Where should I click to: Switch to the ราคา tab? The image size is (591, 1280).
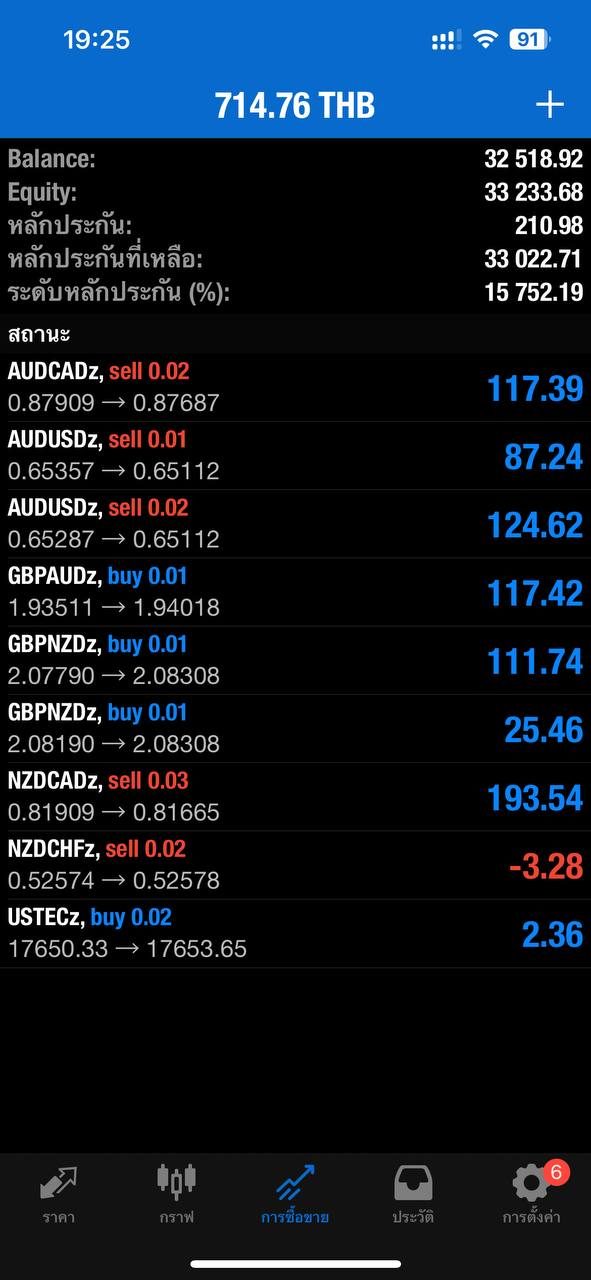[59, 1195]
